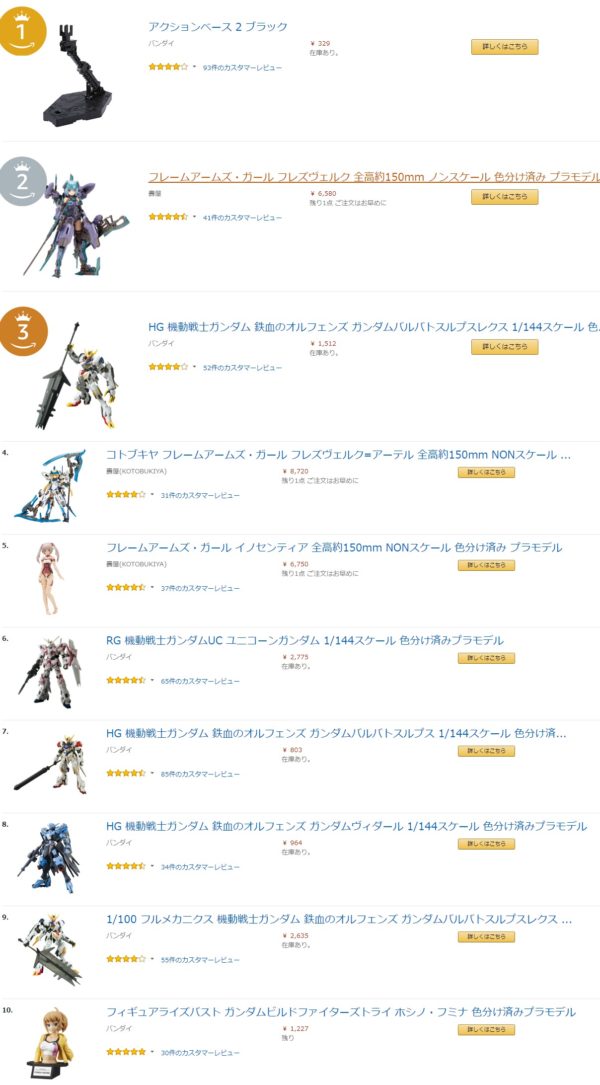Tap 詳しくはこちら for the ¥803 バルバトスルプス
The width and height of the screenshot is (600, 1085).
(486, 751)
